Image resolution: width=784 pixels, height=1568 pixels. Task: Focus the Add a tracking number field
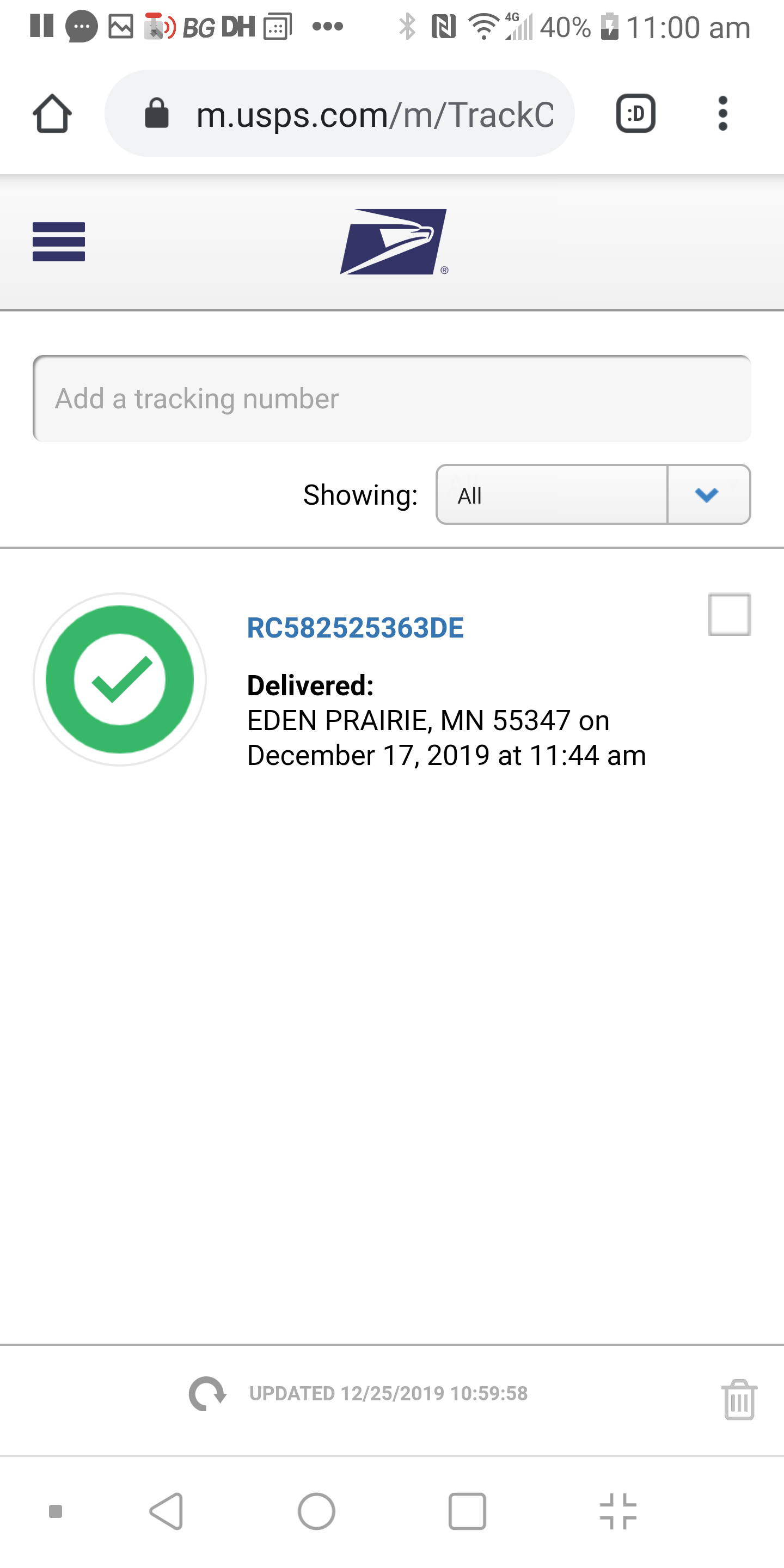tap(392, 399)
